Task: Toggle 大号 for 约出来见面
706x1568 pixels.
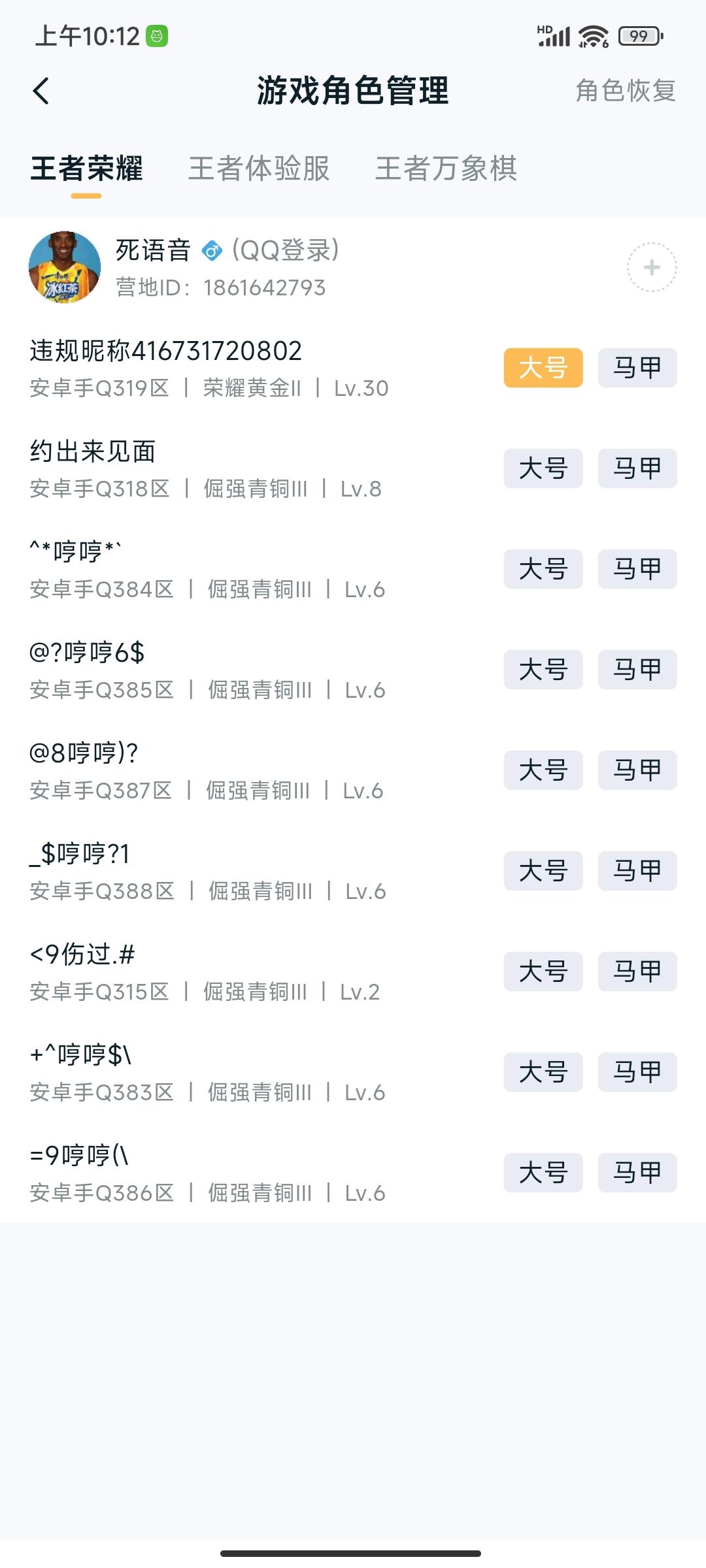Action: 543,468
